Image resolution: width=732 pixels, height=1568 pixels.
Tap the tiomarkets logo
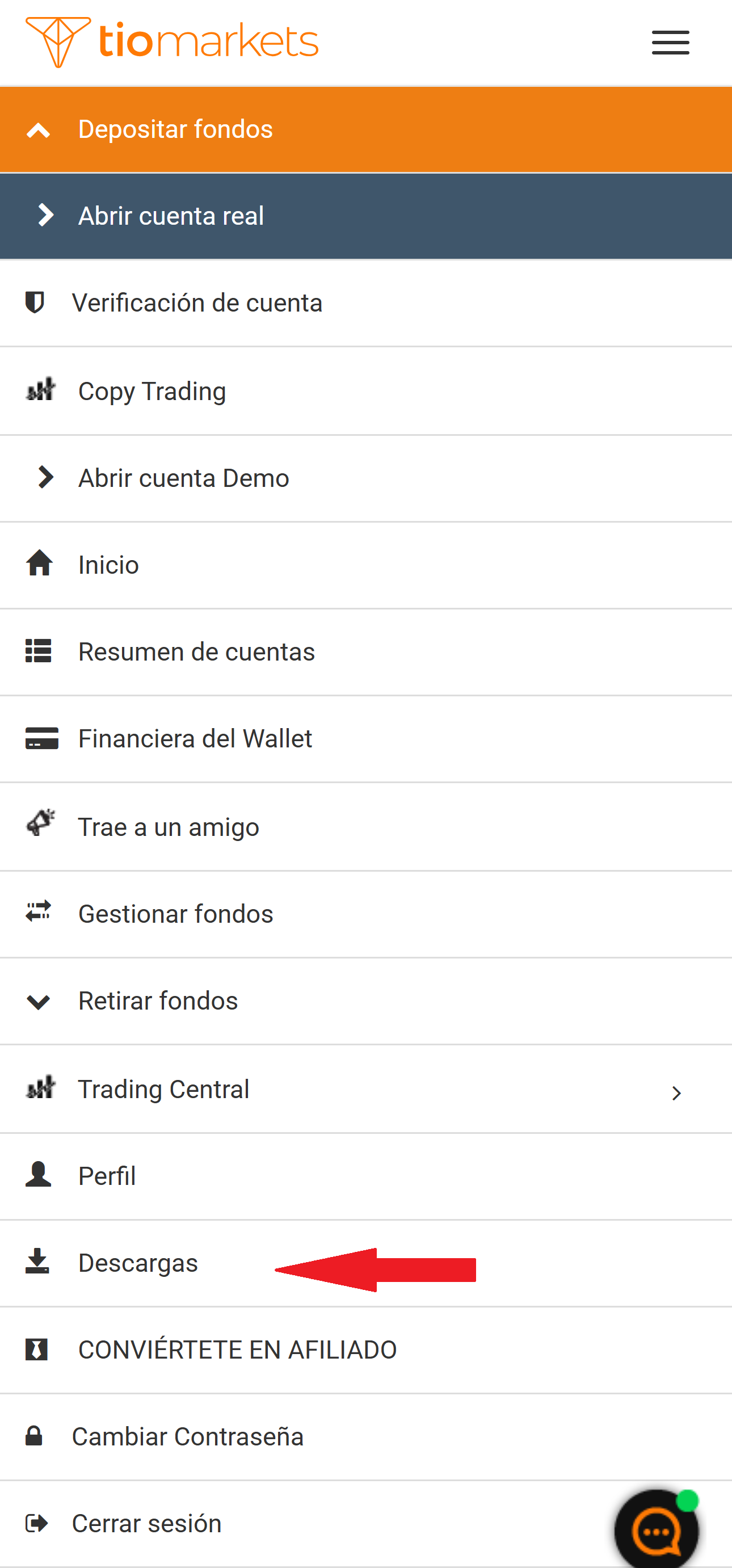[171, 41]
